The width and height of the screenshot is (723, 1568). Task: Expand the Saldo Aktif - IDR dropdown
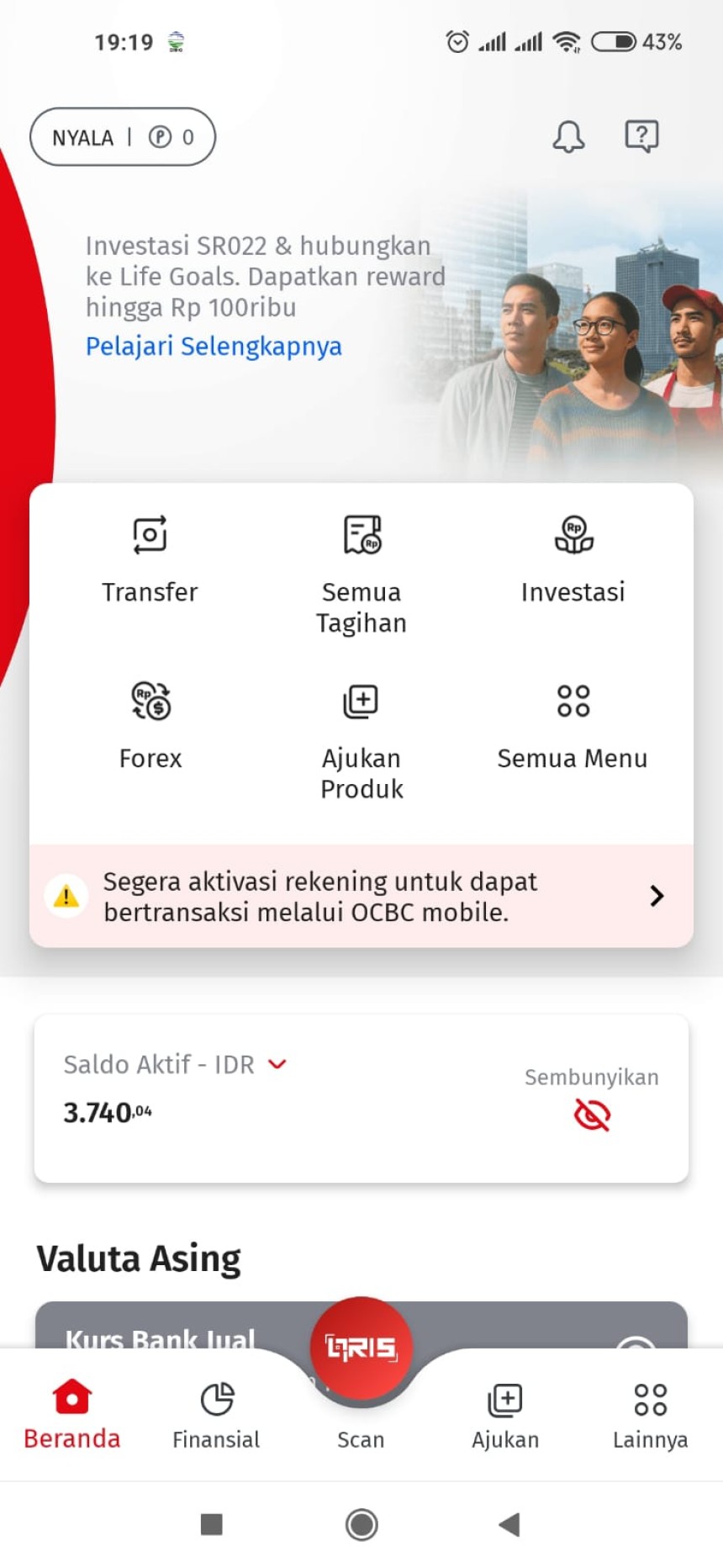tap(277, 1065)
